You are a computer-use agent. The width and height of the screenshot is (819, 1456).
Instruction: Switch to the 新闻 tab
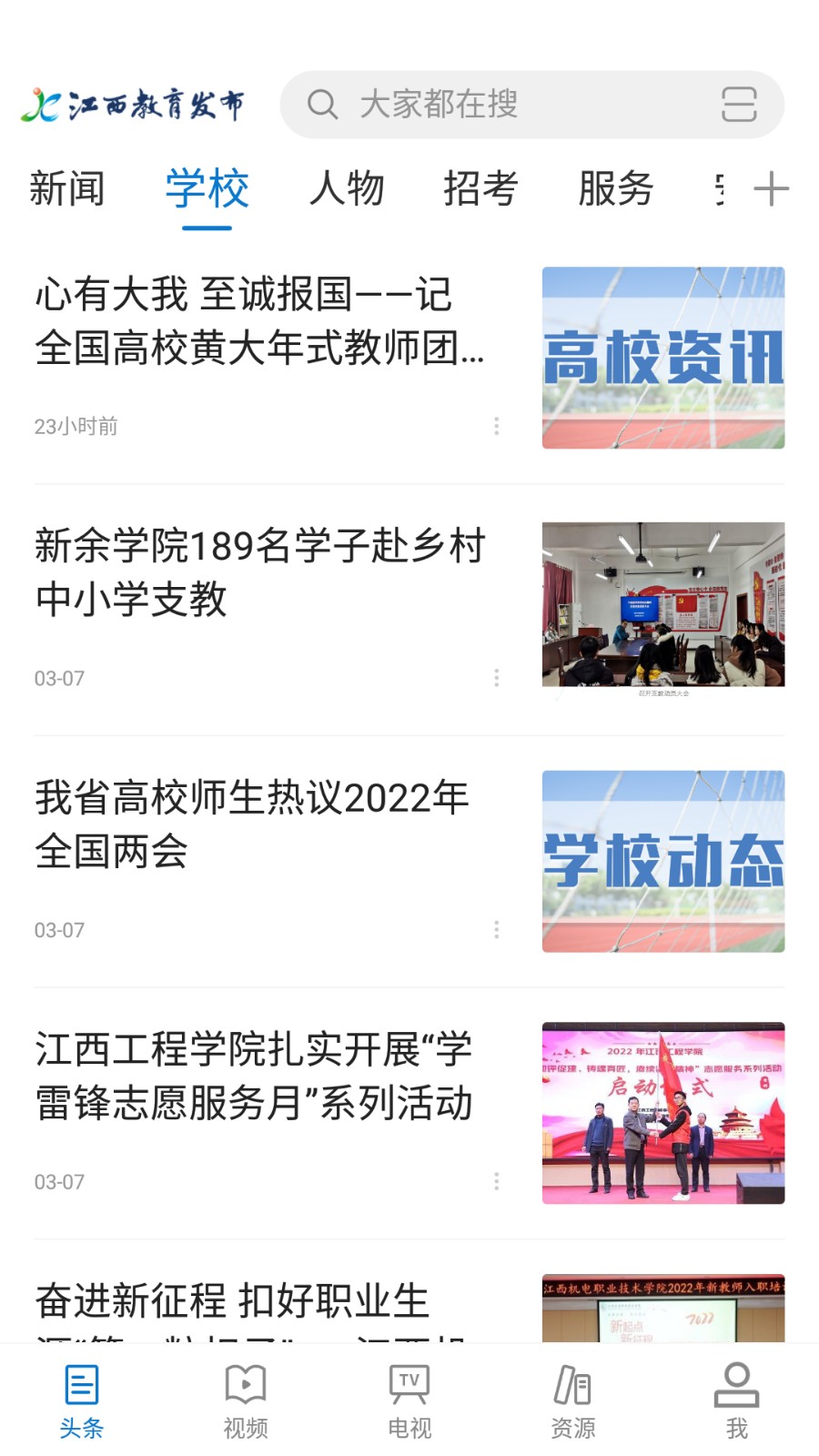[x=67, y=189]
